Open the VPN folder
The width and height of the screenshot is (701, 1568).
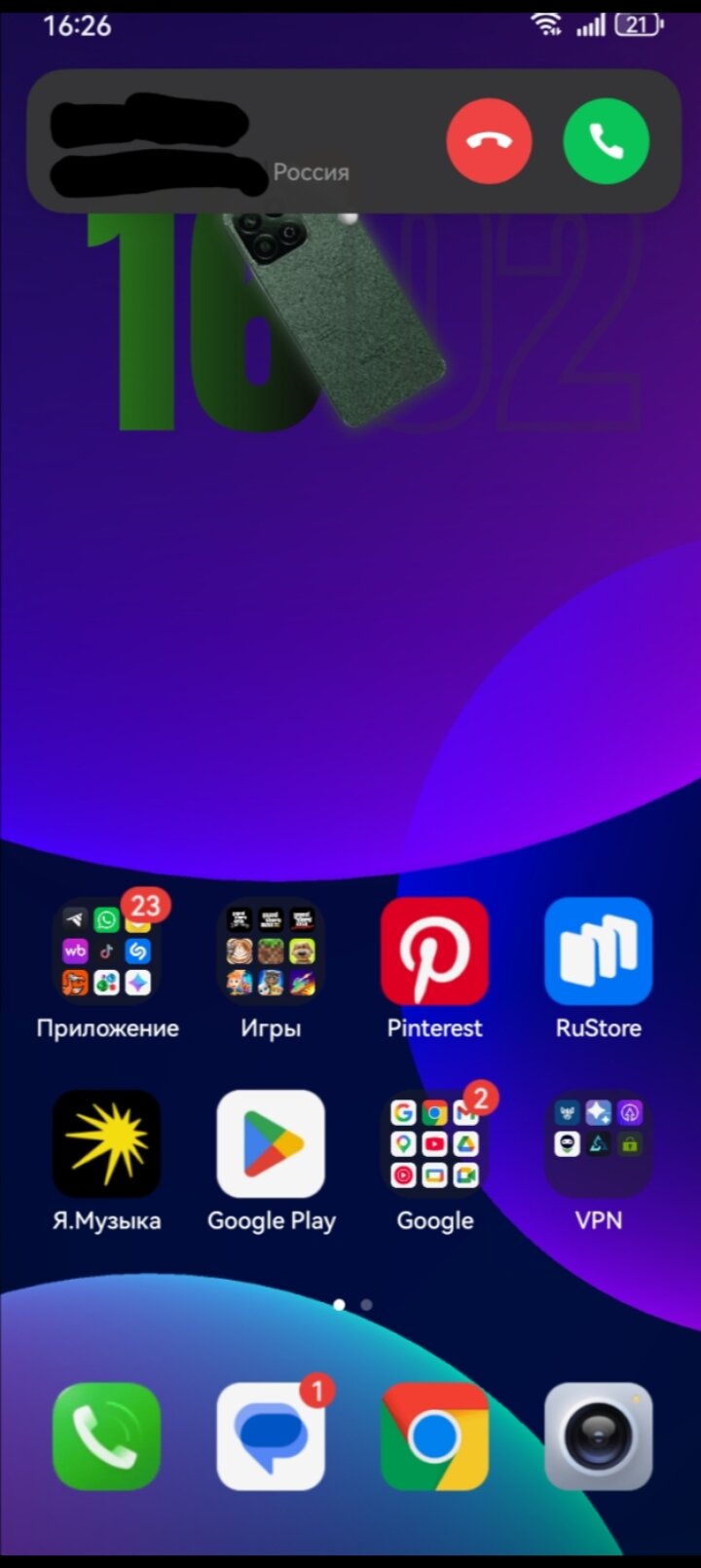(x=598, y=1143)
